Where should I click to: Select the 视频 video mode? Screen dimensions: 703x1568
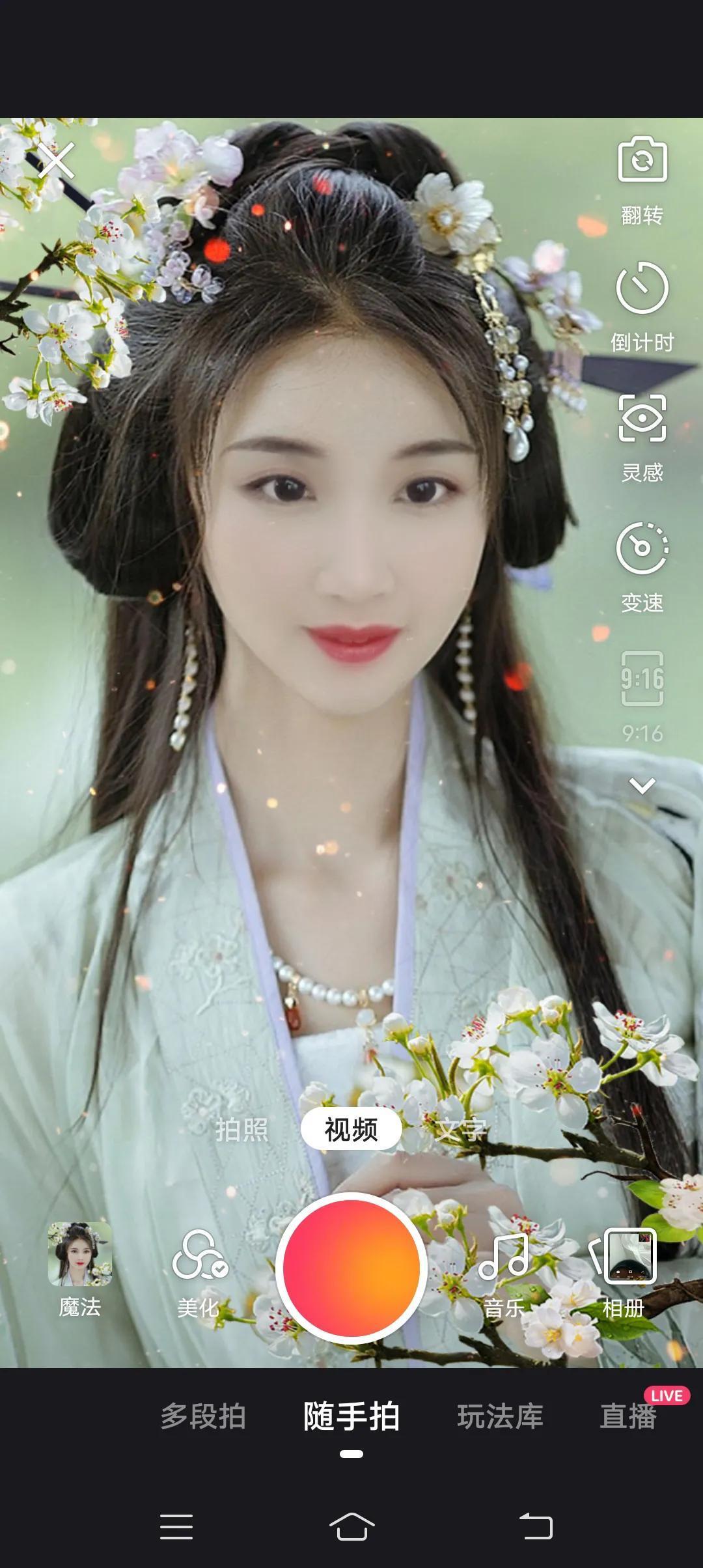pyautogui.click(x=351, y=1130)
